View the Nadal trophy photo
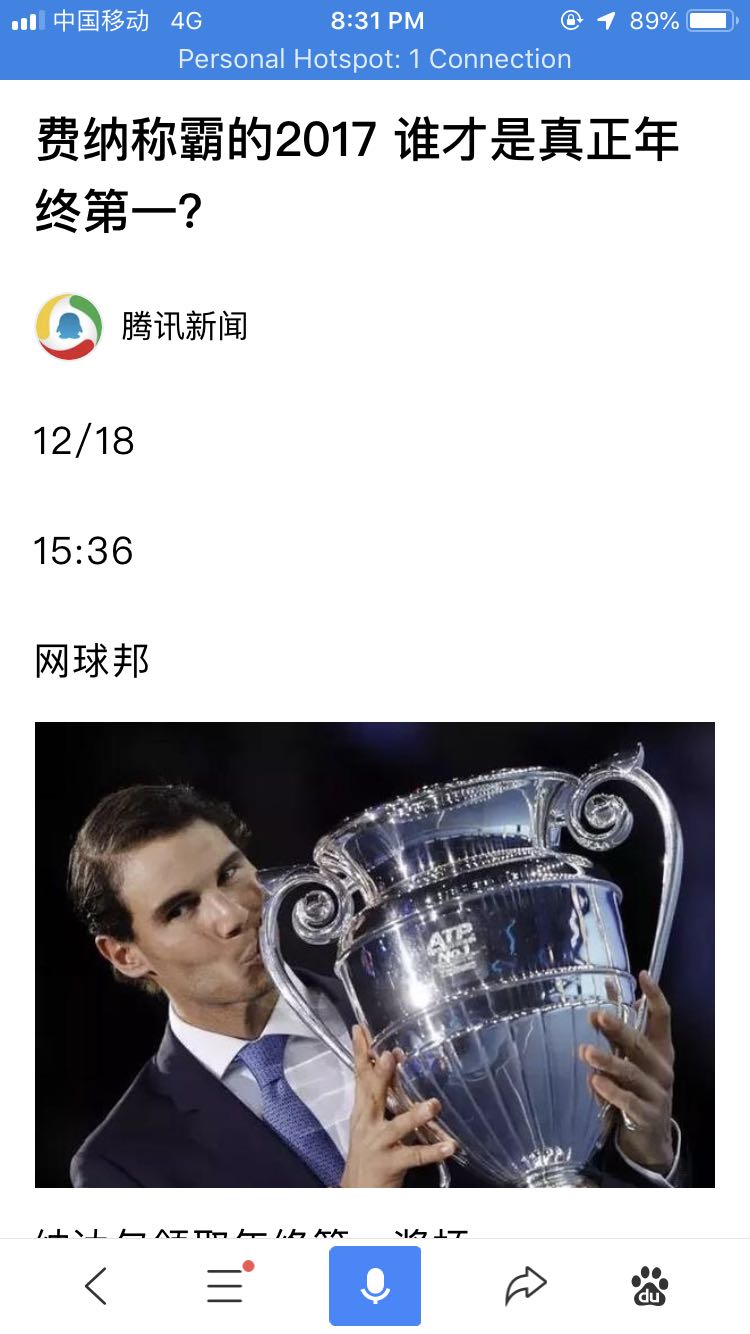Viewport: 750px width, 1334px height. [375, 954]
